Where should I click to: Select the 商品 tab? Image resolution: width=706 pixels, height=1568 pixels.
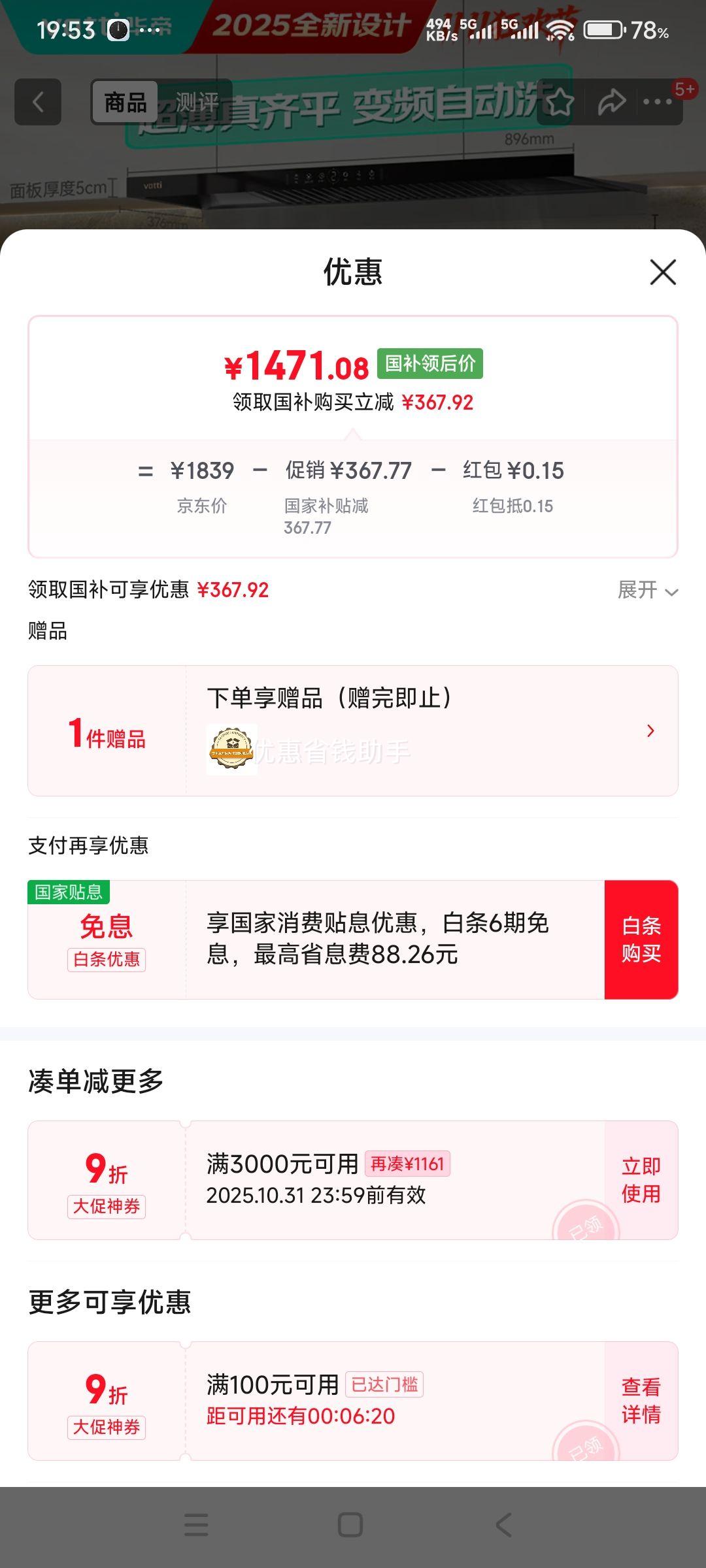pyautogui.click(x=126, y=102)
